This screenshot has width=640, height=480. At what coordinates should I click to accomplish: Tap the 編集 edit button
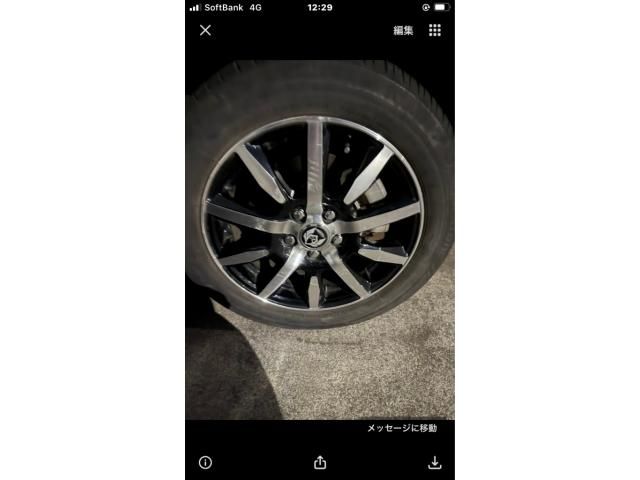(x=403, y=30)
